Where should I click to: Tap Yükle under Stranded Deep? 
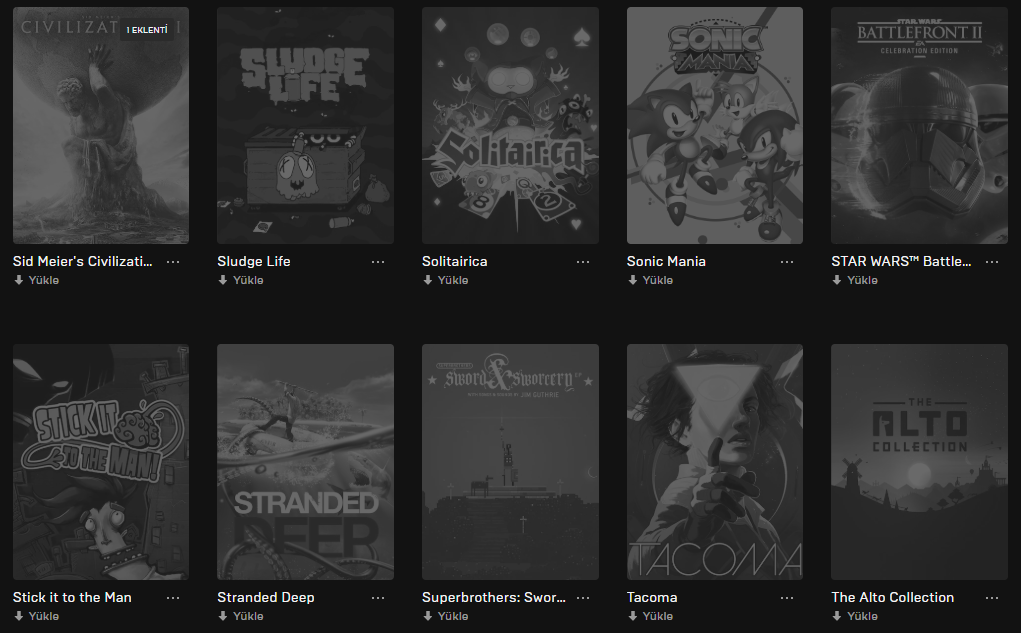point(245,616)
